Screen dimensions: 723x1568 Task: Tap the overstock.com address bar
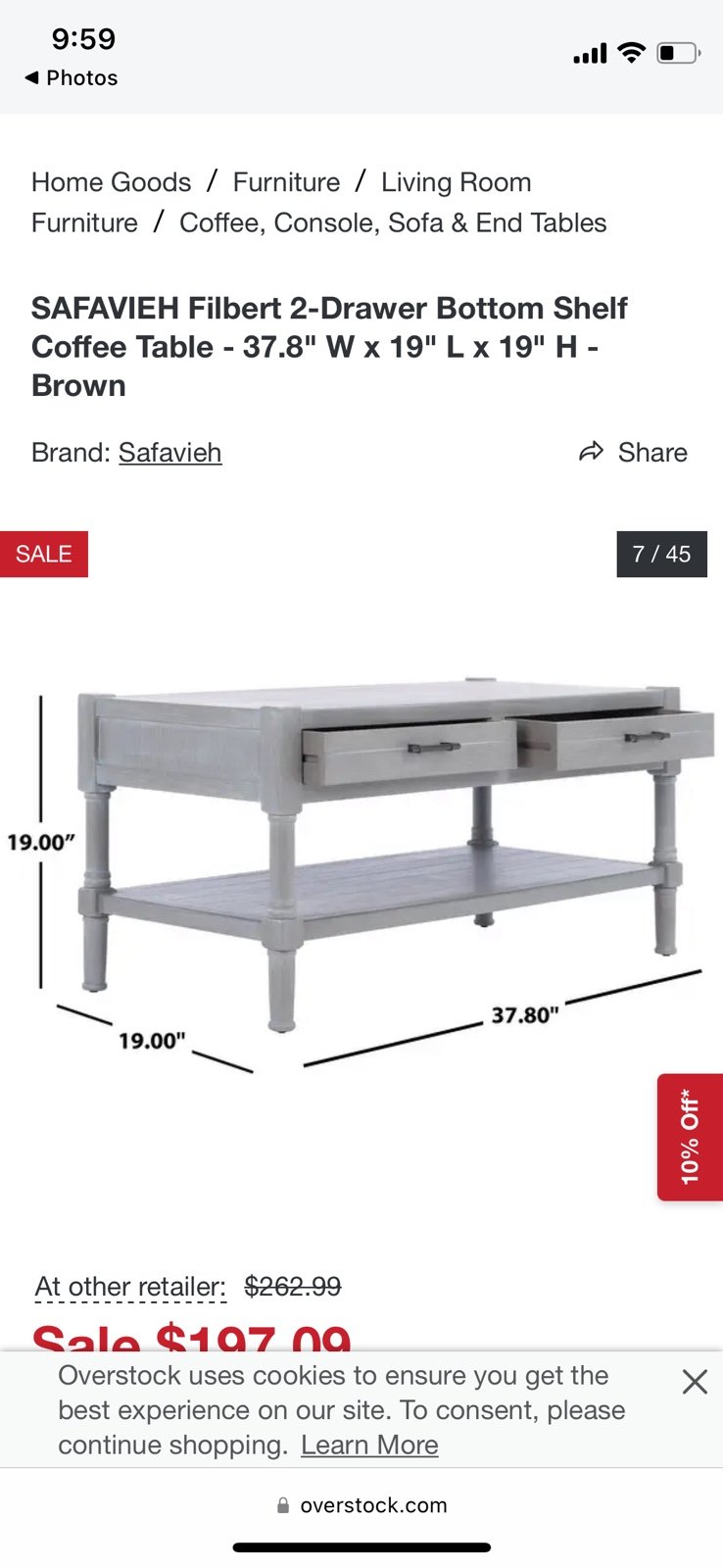click(361, 1505)
